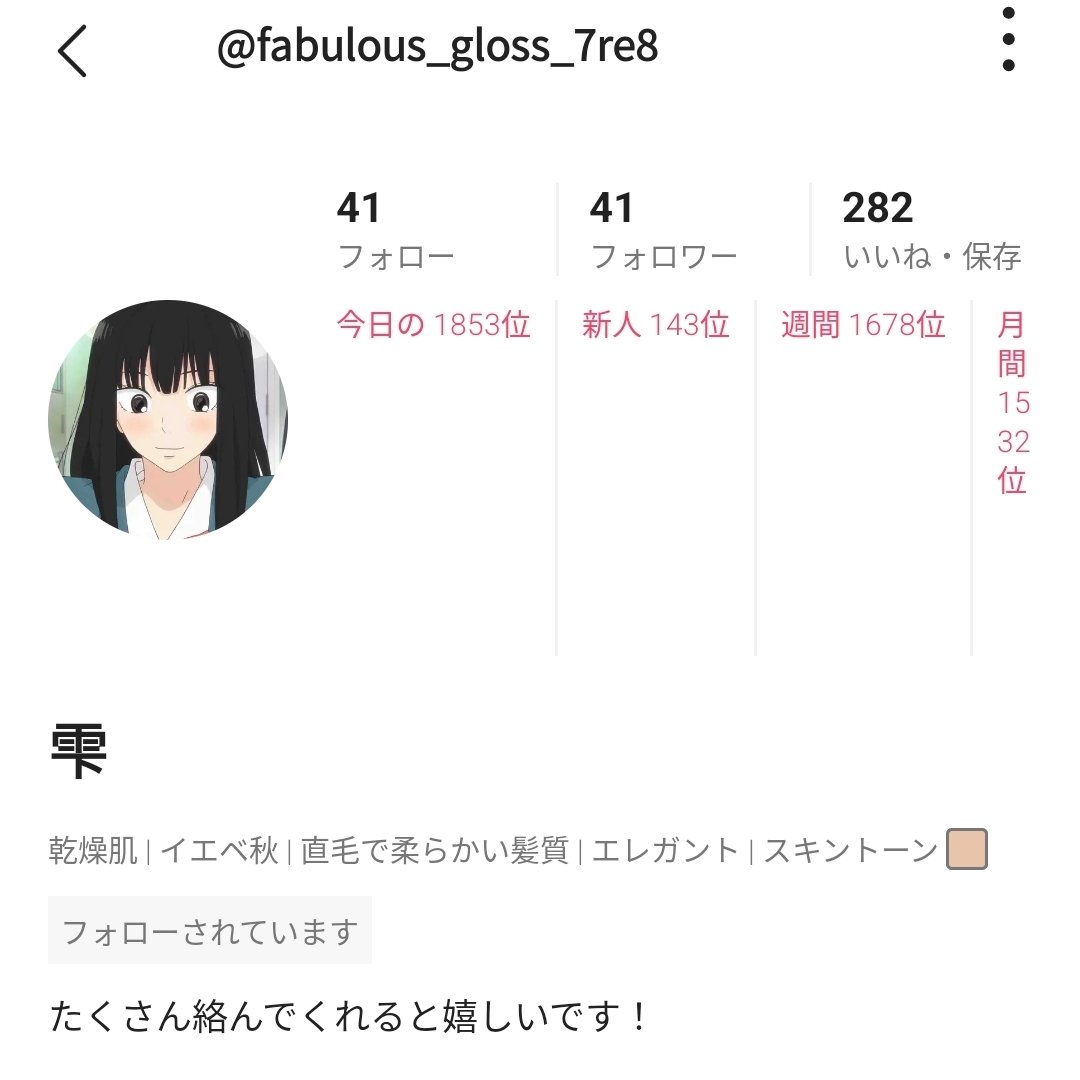Open the monthly ranking 月間 1532位
1080x1080 pixels.
(1013, 402)
